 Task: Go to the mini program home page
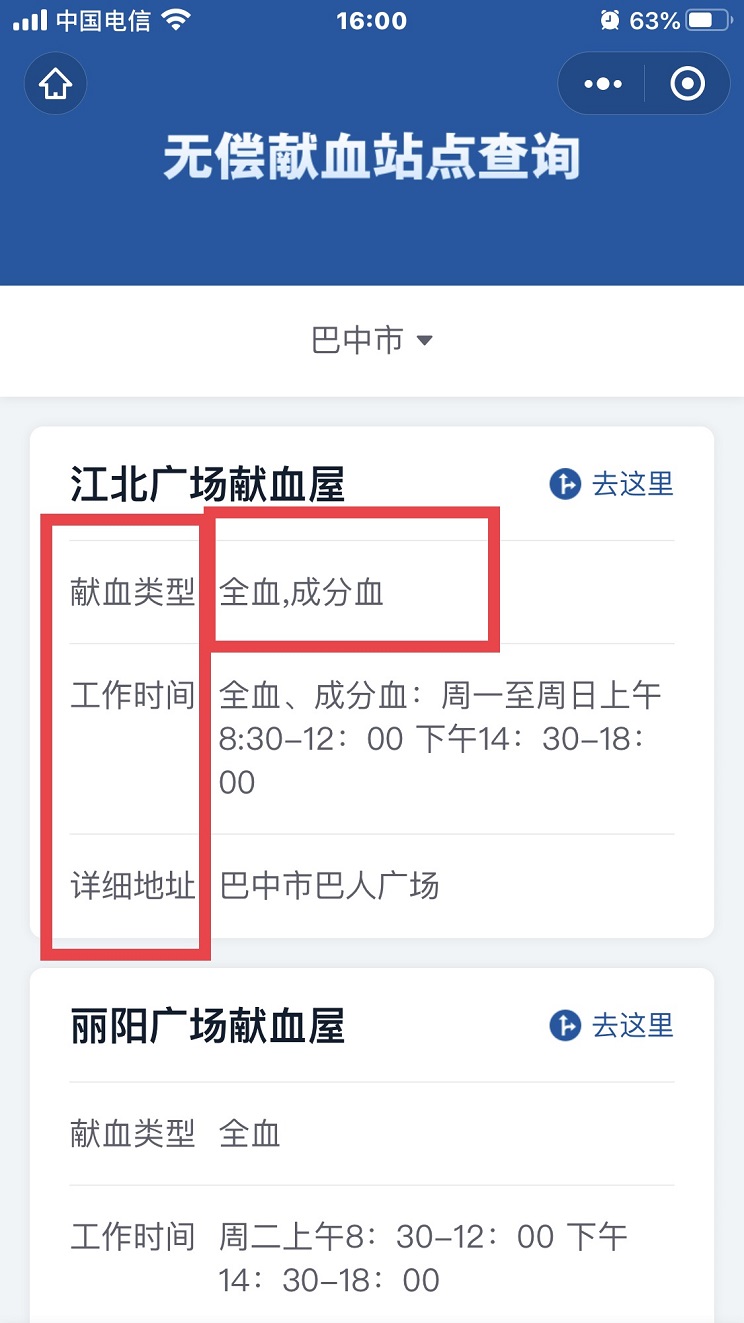coord(55,84)
